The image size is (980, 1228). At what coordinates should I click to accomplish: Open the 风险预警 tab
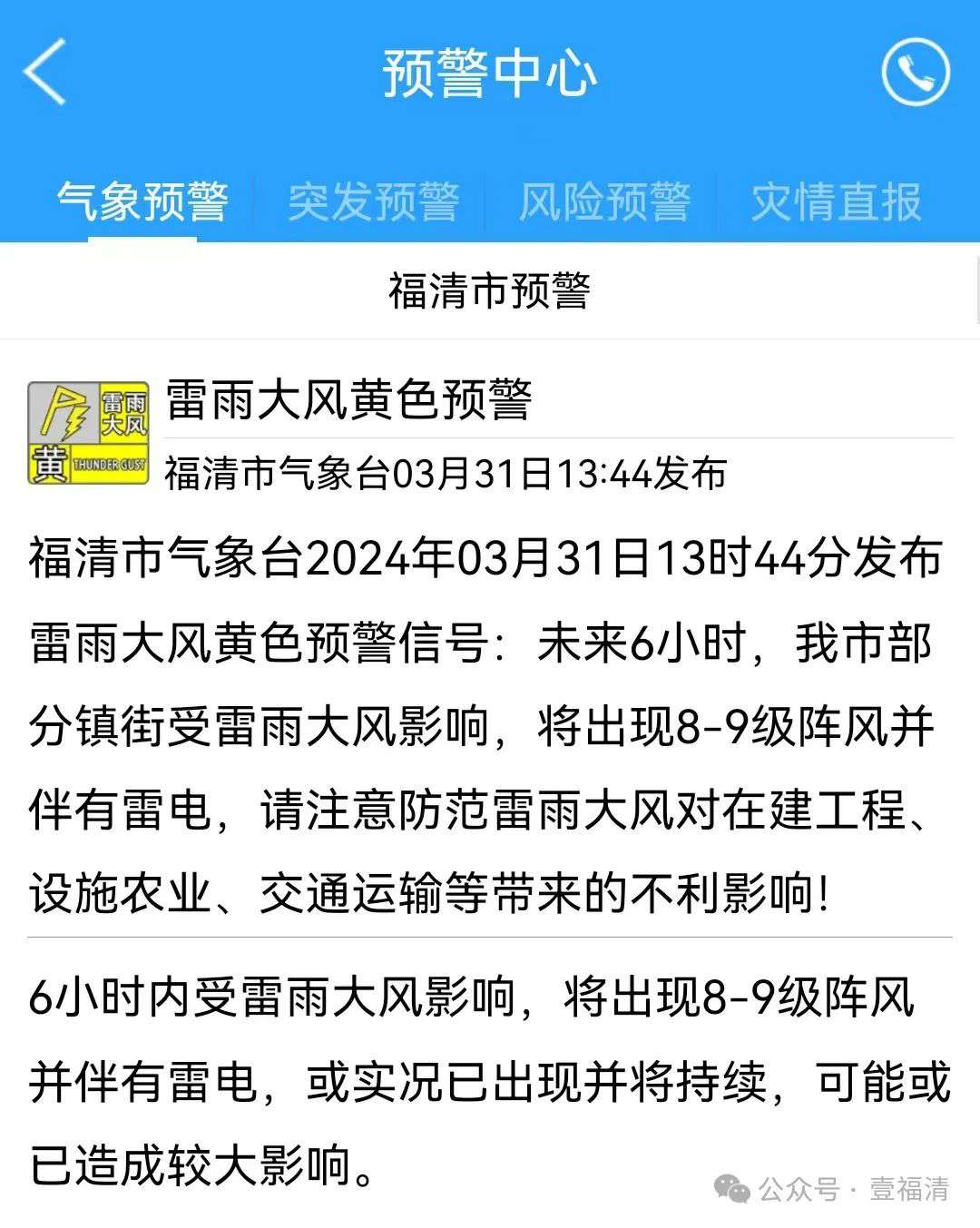pyautogui.click(x=605, y=201)
